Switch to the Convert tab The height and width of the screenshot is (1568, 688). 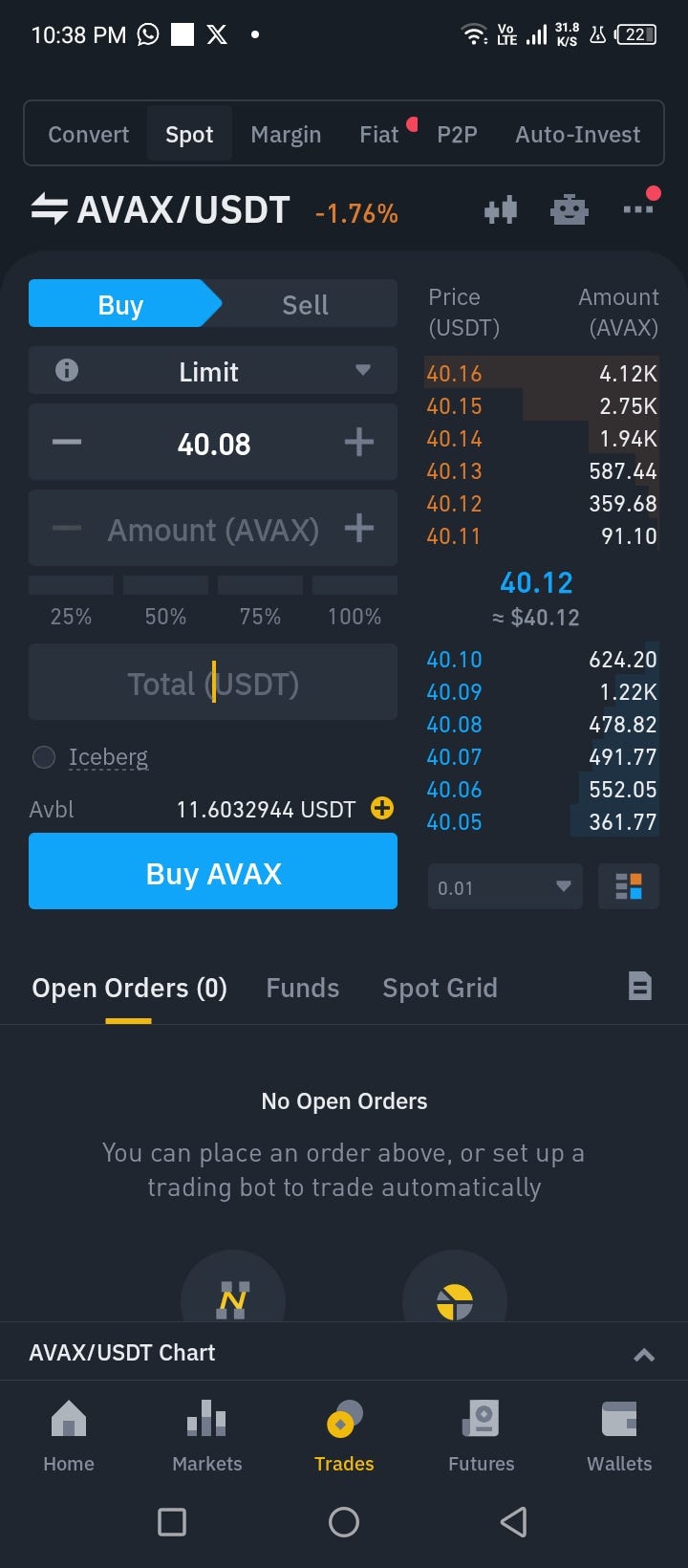point(89,135)
